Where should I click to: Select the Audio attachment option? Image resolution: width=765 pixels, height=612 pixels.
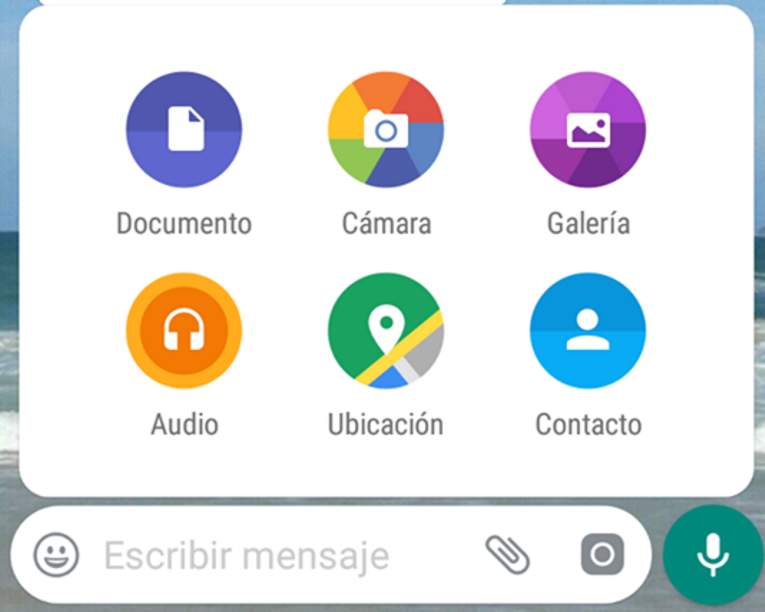[x=184, y=331]
